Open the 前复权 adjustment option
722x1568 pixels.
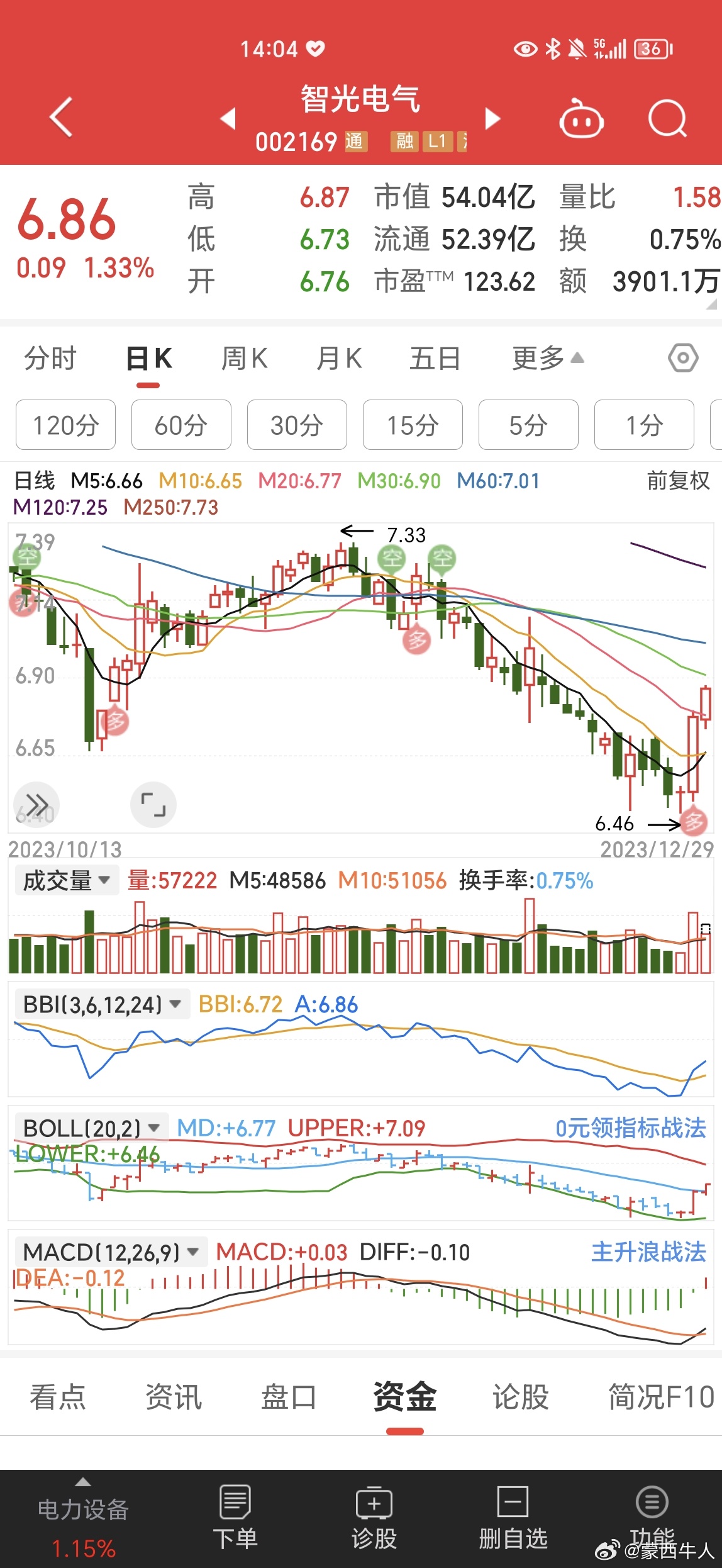coord(678,481)
